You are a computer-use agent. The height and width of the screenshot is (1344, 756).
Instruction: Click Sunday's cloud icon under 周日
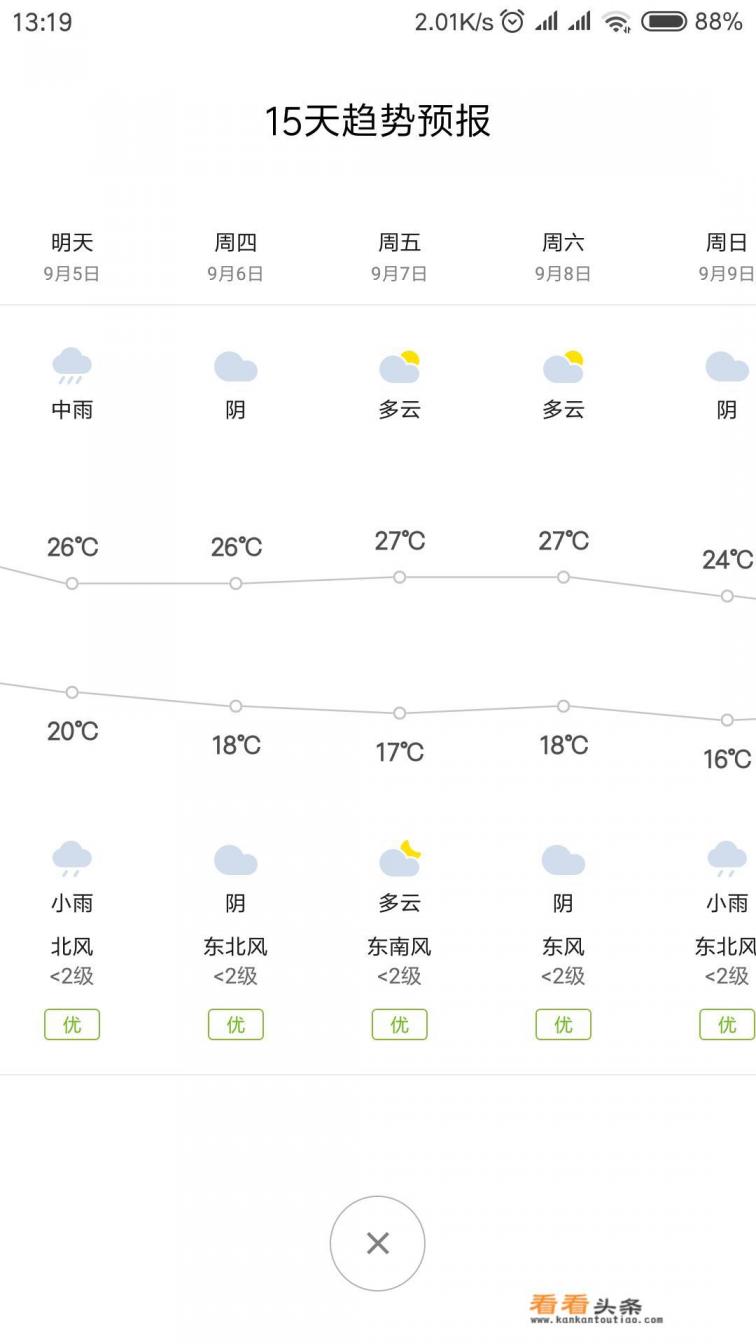pos(727,366)
